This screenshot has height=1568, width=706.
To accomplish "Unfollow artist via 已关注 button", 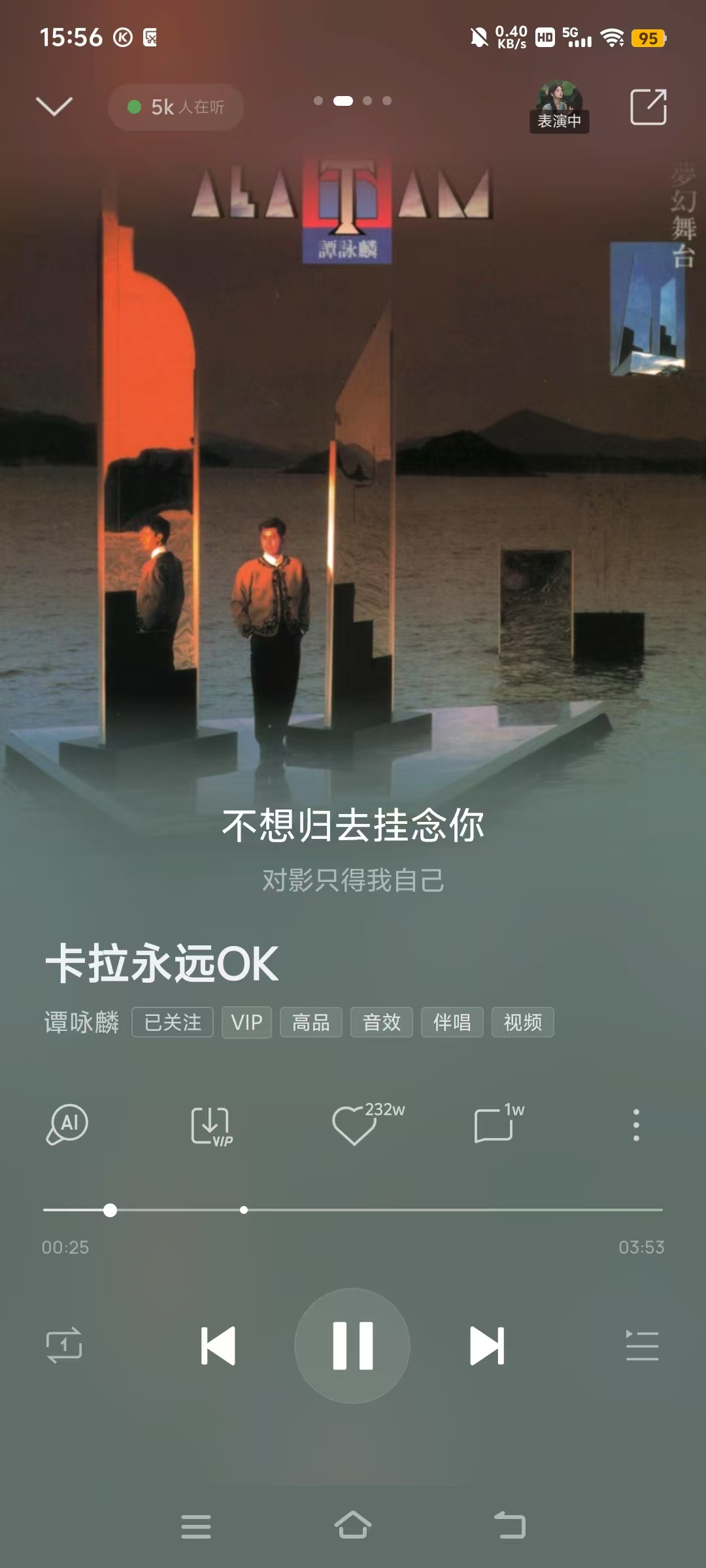I will (x=173, y=1022).
